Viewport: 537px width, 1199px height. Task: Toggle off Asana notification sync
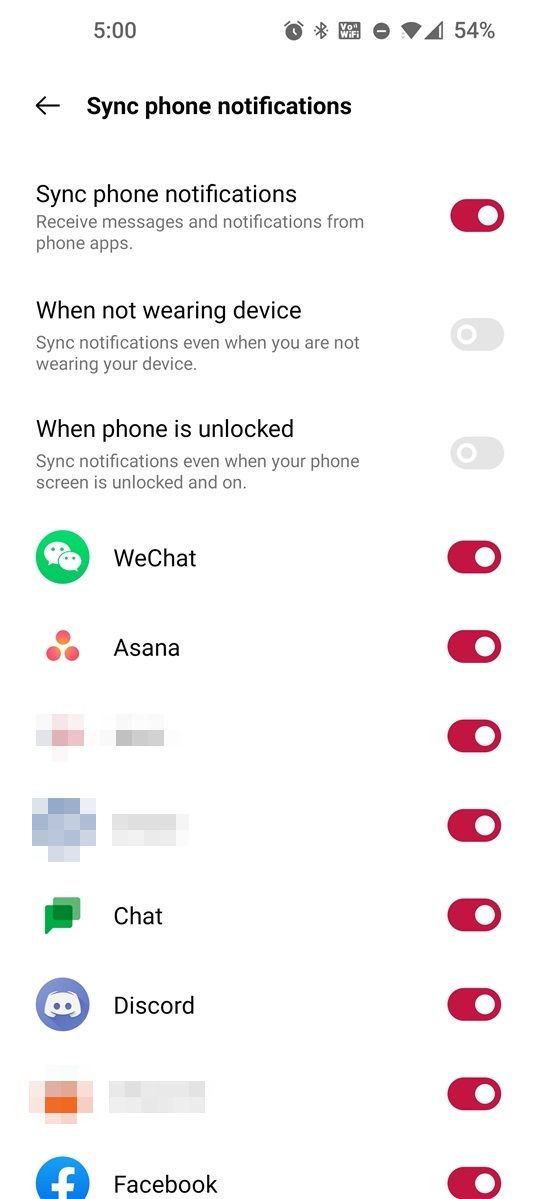click(x=474, y=647)
